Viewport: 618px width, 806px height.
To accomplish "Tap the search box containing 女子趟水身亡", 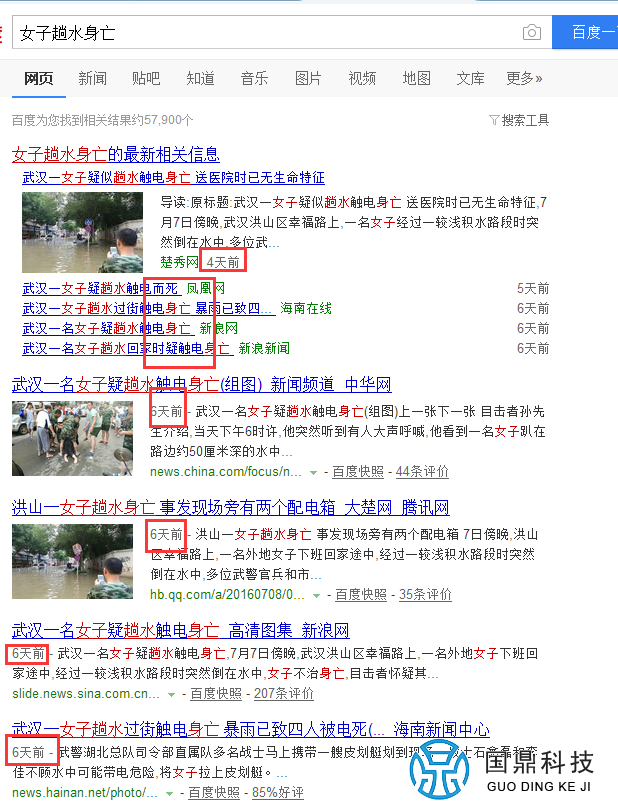I will 260,33.
